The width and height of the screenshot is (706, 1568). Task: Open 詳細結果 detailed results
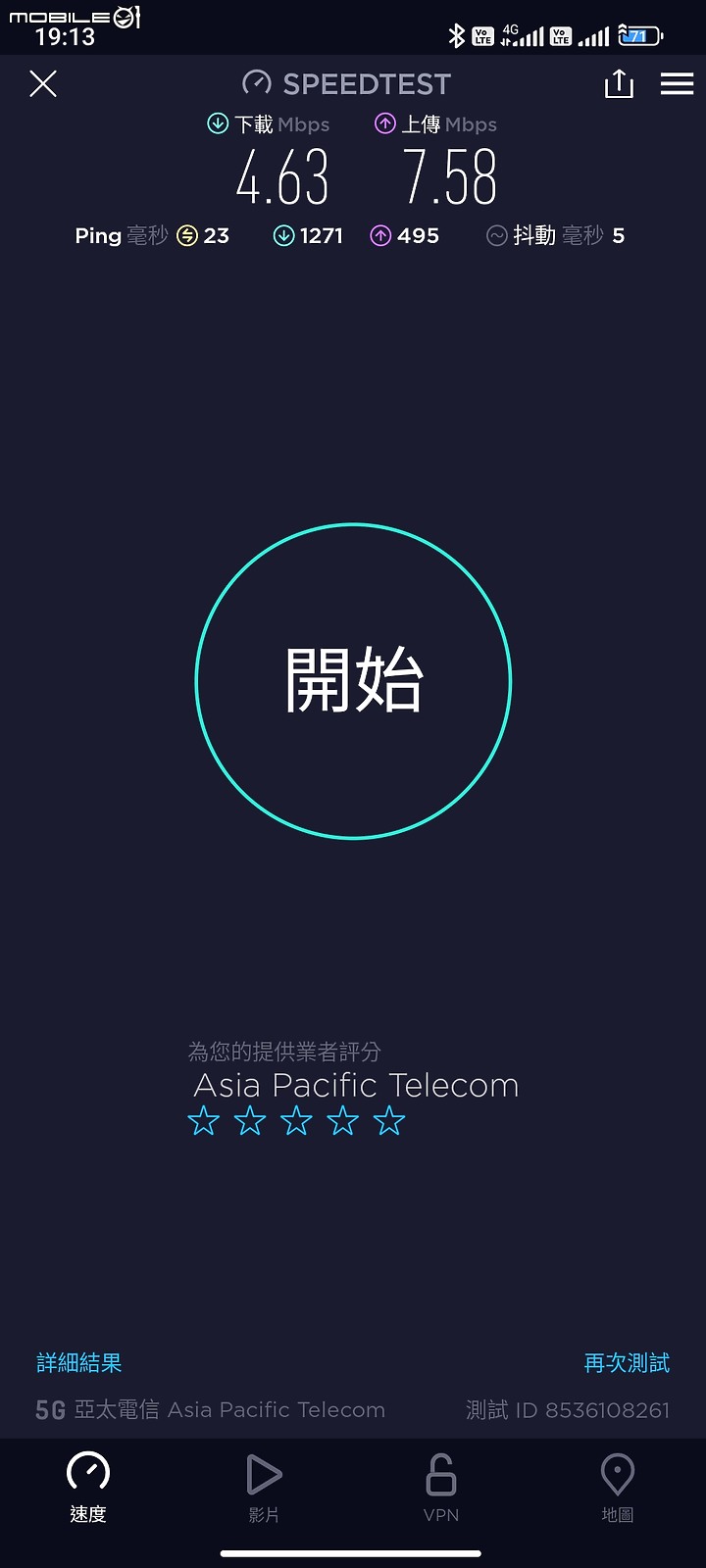click(78, 1363)
